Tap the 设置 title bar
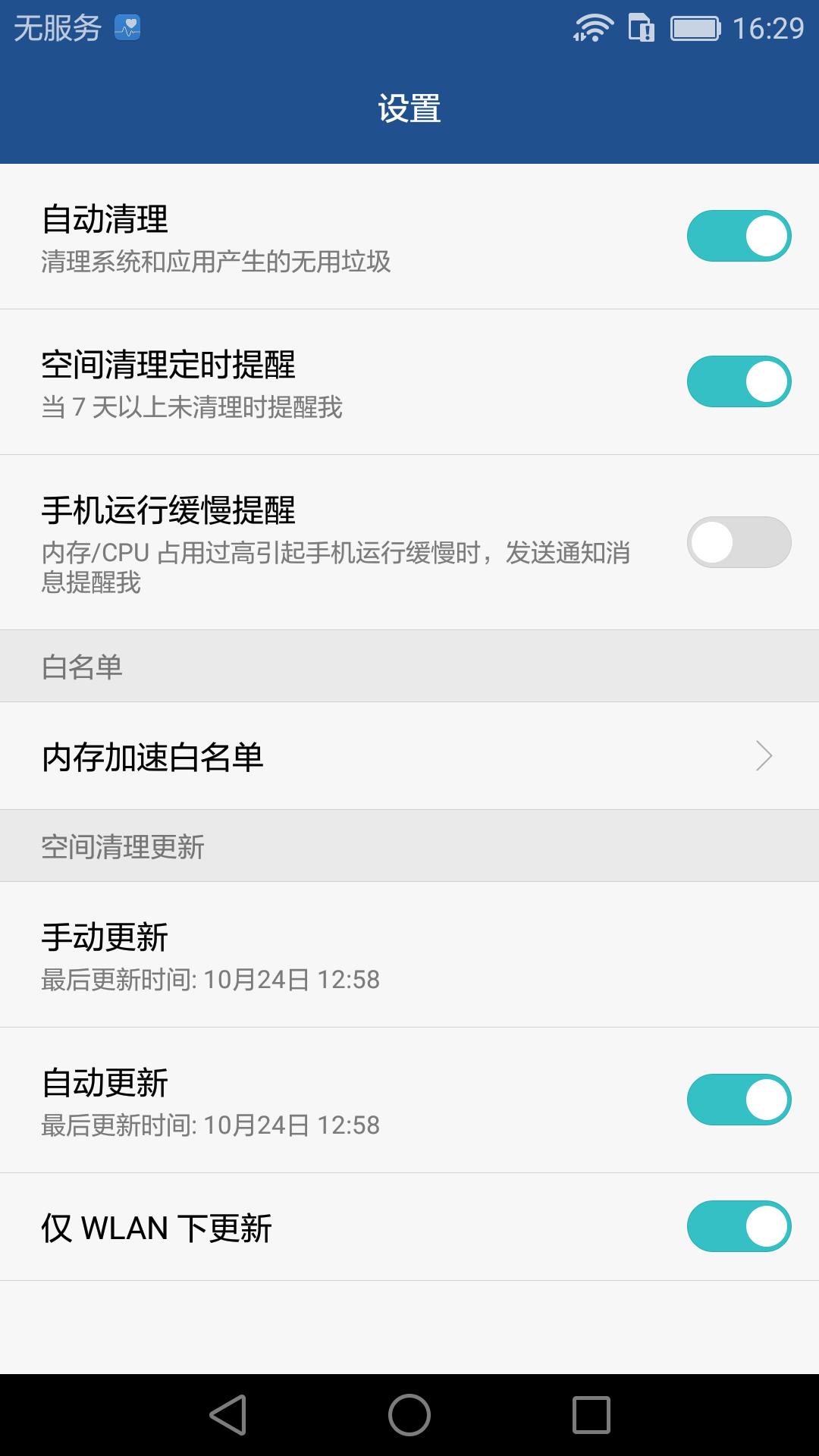The image size is (819, 1456). coord(409,108)
